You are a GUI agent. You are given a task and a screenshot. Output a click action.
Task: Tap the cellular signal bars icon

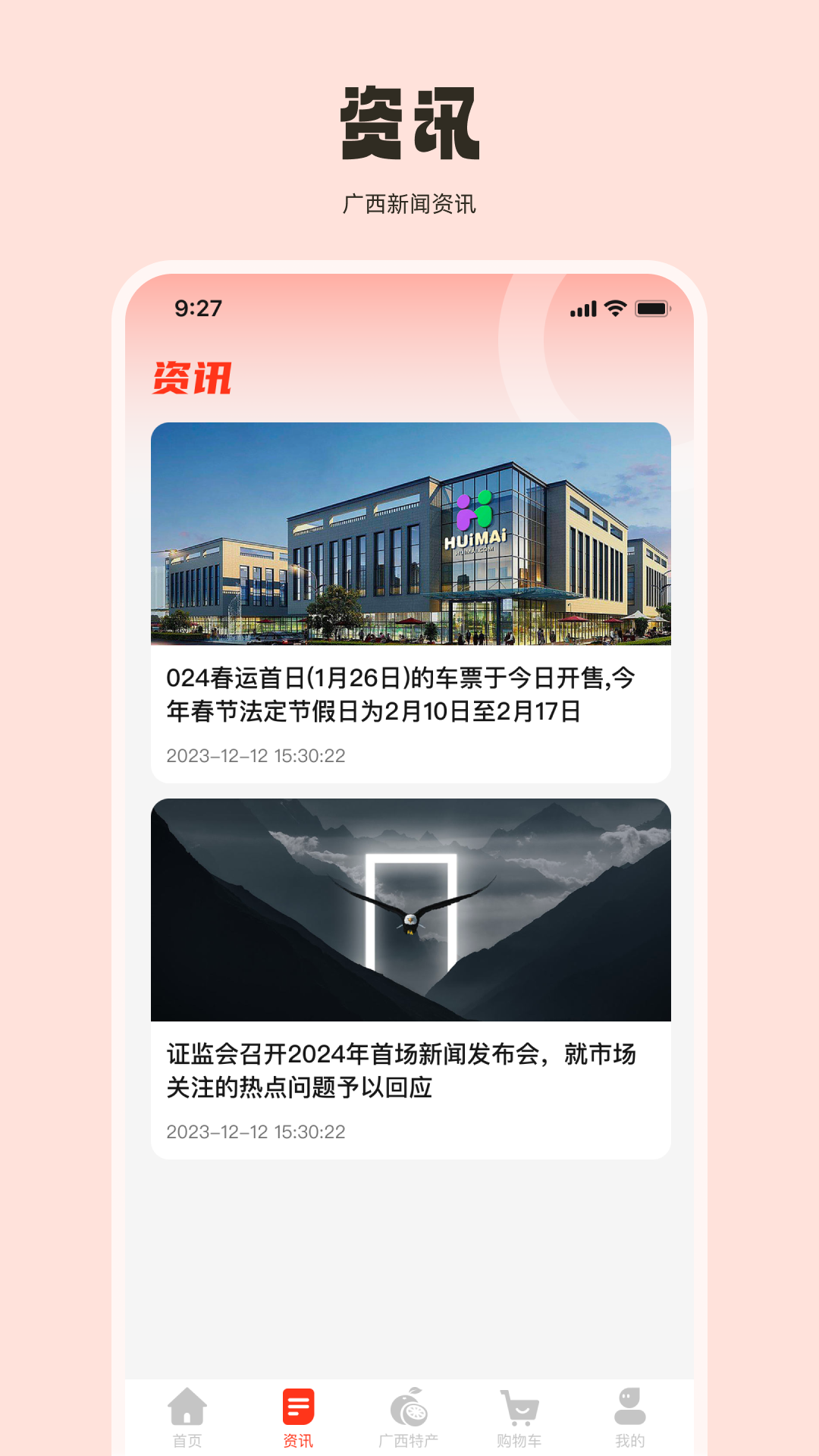(581, 308)
